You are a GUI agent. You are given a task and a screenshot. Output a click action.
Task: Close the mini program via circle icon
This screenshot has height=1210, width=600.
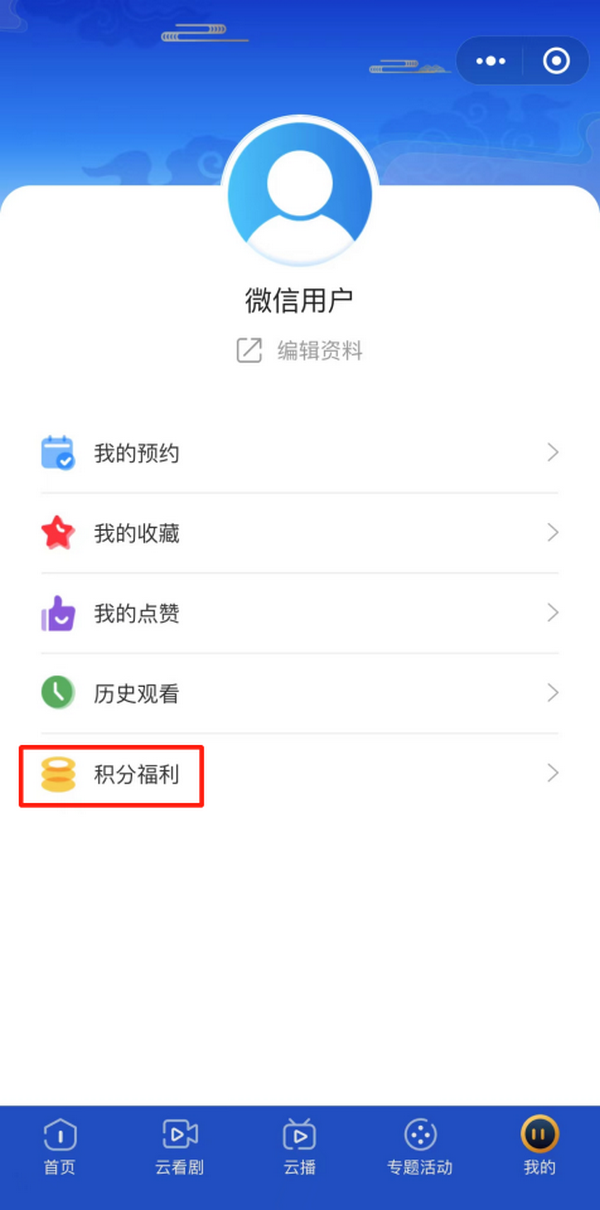[x=556, y=62]
